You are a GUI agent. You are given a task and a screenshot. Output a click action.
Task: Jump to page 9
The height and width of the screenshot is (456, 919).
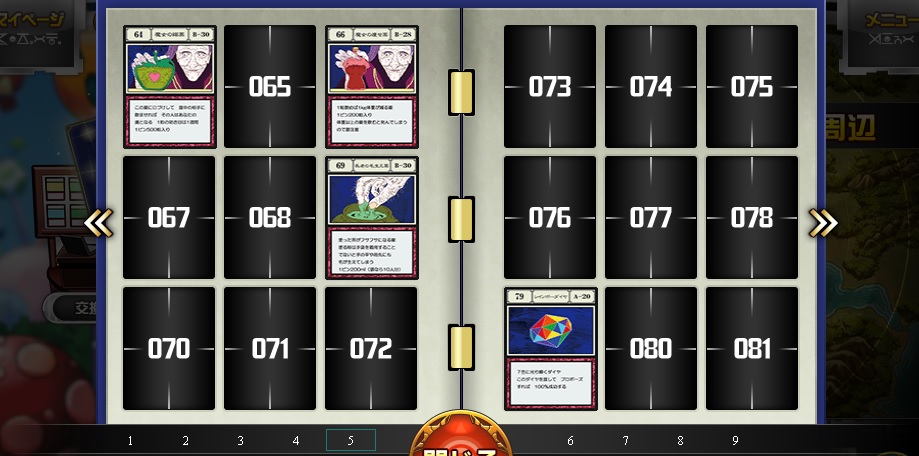click(735, 440)
